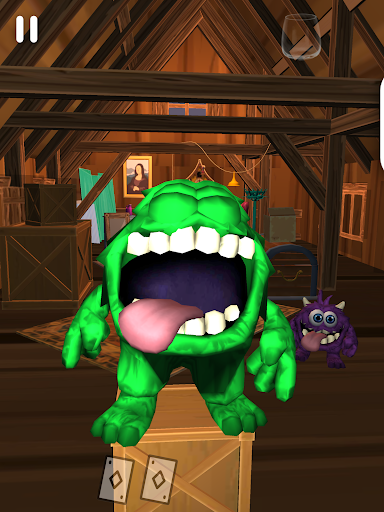
Task: Tap the small purple monster
Action: [323, 330]
